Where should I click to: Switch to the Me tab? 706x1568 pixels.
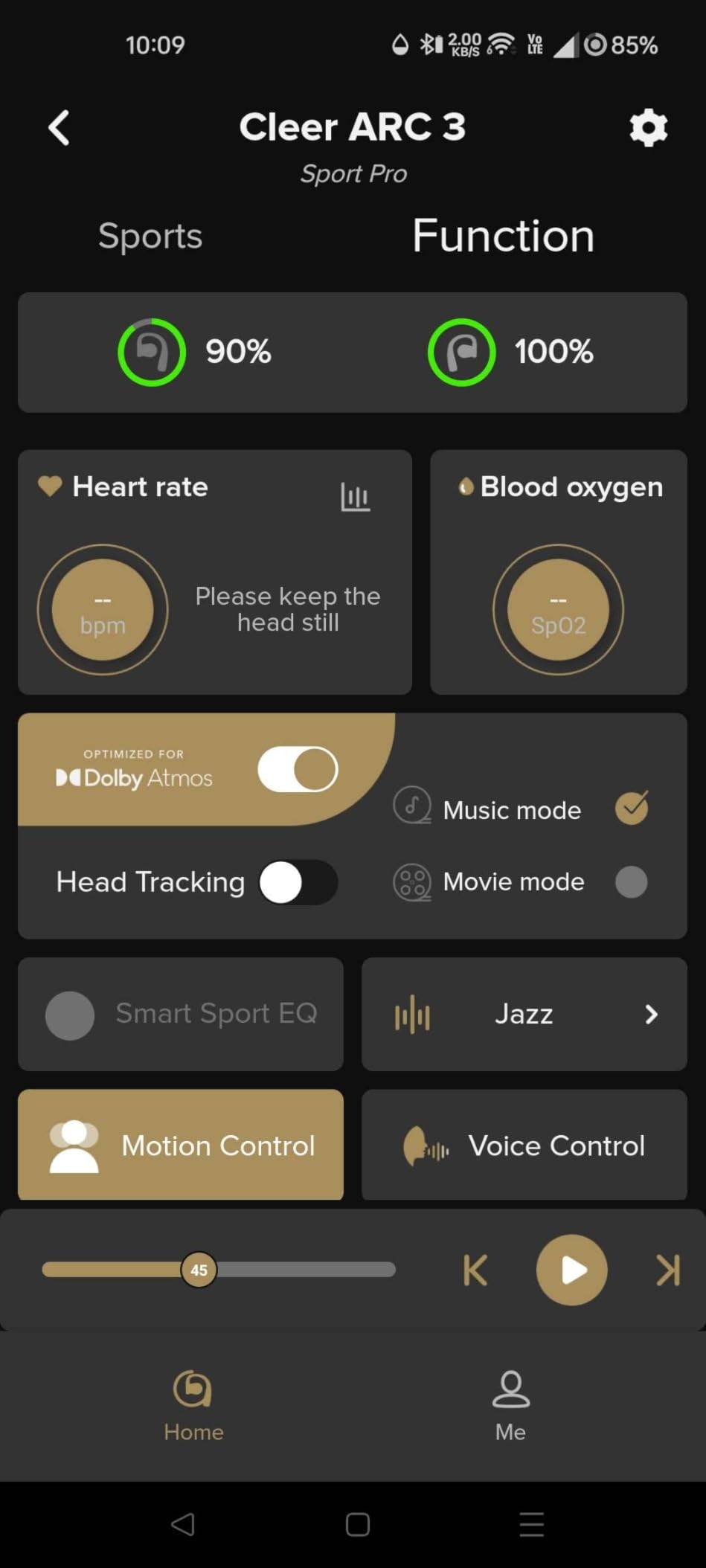(x=511, y=1405)
